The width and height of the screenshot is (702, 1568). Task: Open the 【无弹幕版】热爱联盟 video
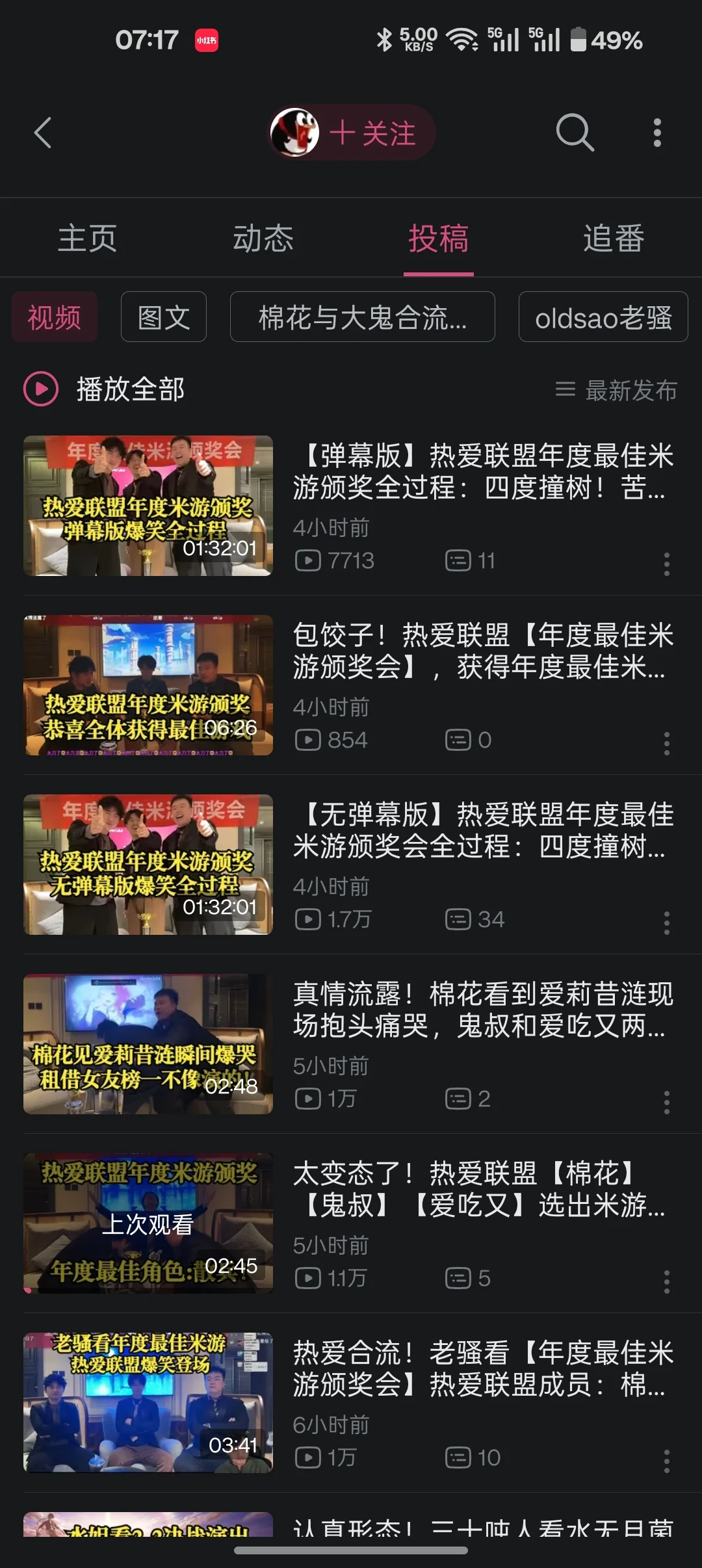[482, 830]
